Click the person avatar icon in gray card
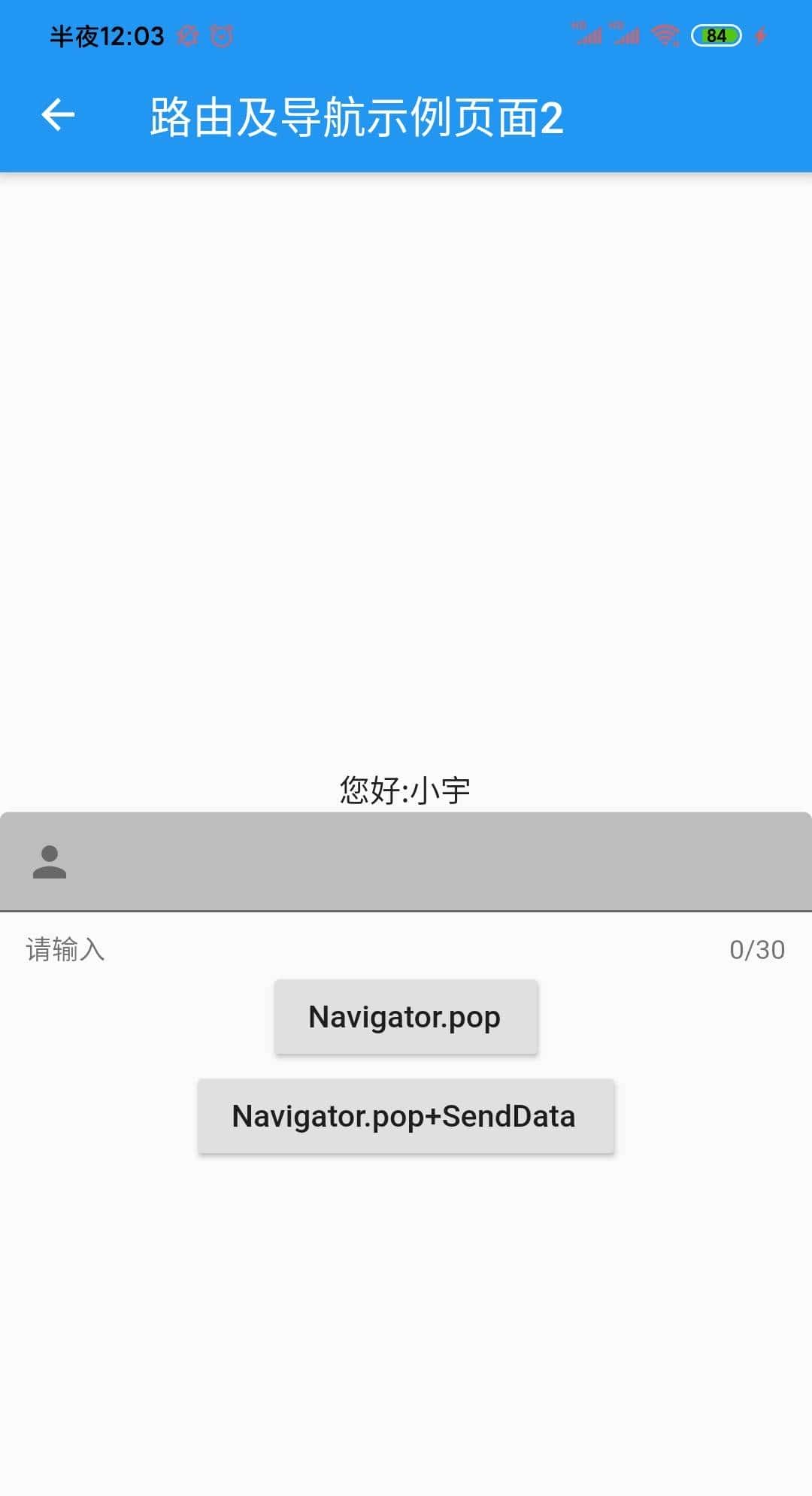Image resolution: width=812 pixels, height=1496 pixels. 50,862
